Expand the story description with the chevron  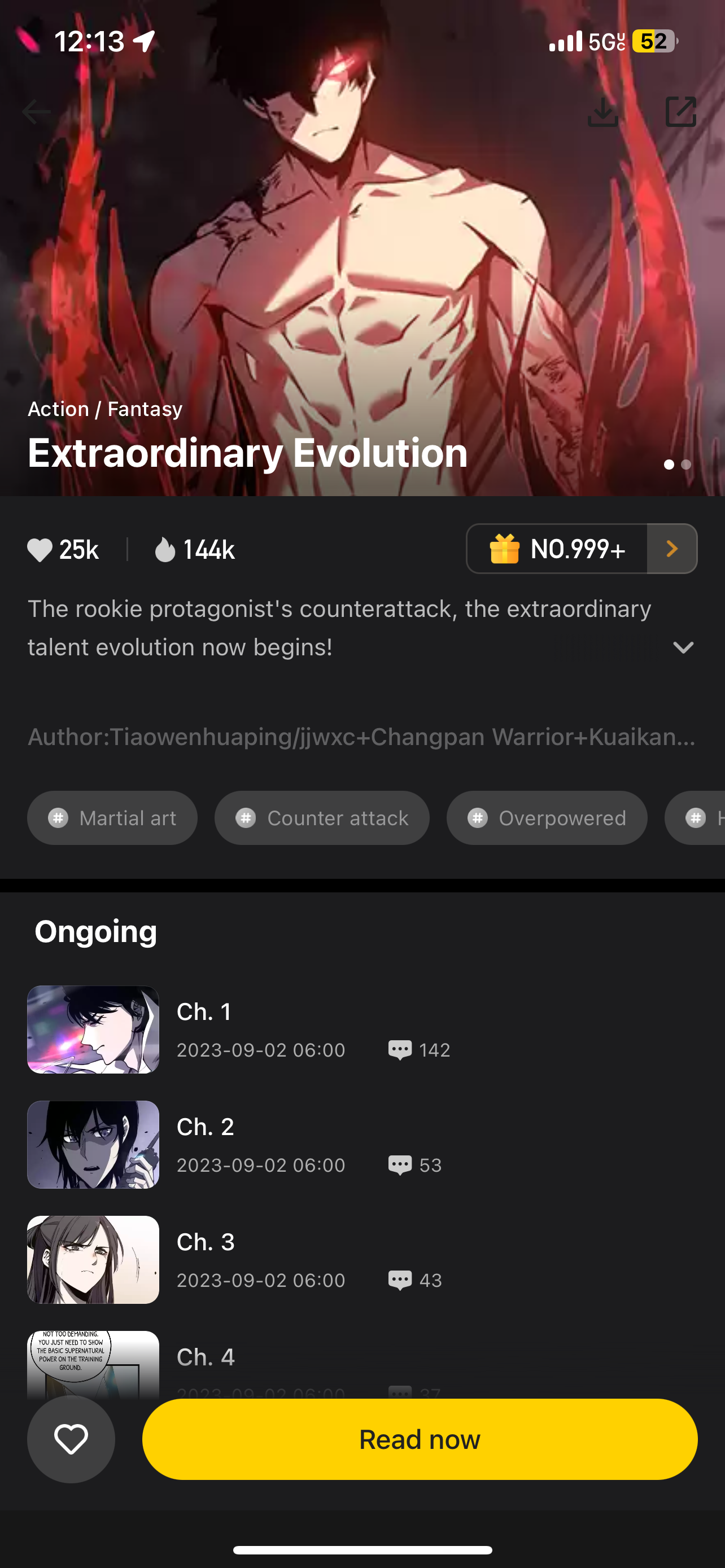pyautogui.click(x=684, y=647)
